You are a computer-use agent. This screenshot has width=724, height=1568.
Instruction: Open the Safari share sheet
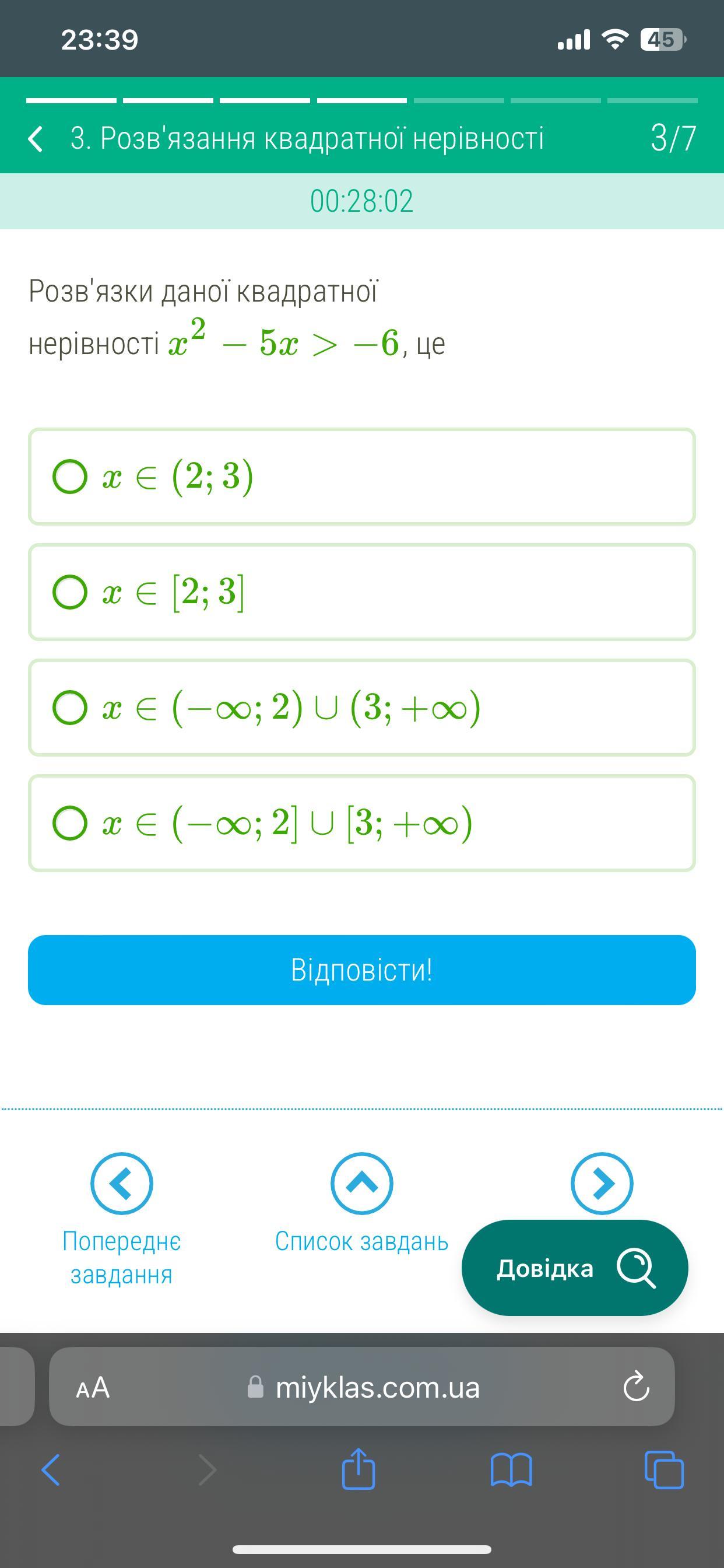[359, 1469]
